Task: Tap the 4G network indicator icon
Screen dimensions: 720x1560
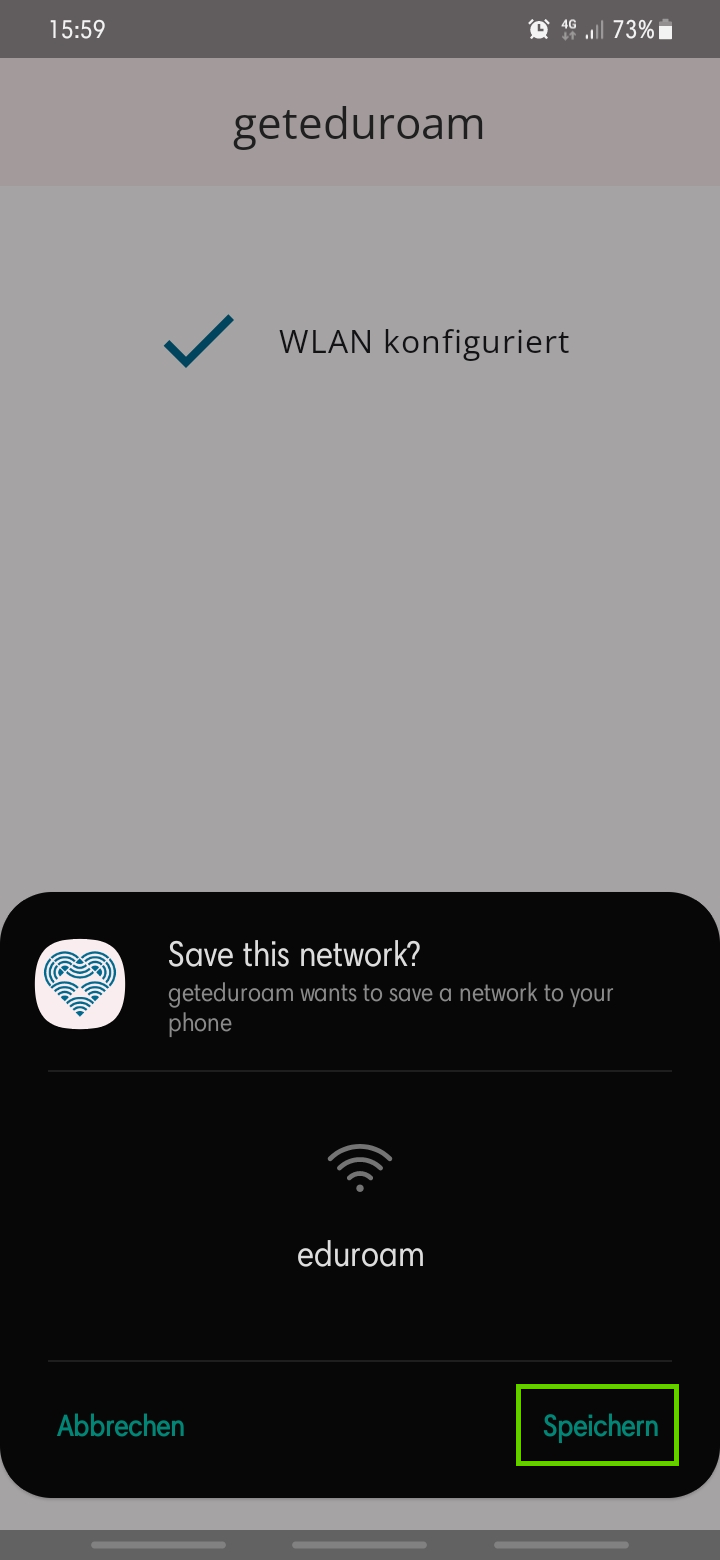Action: tap(569, 28)
